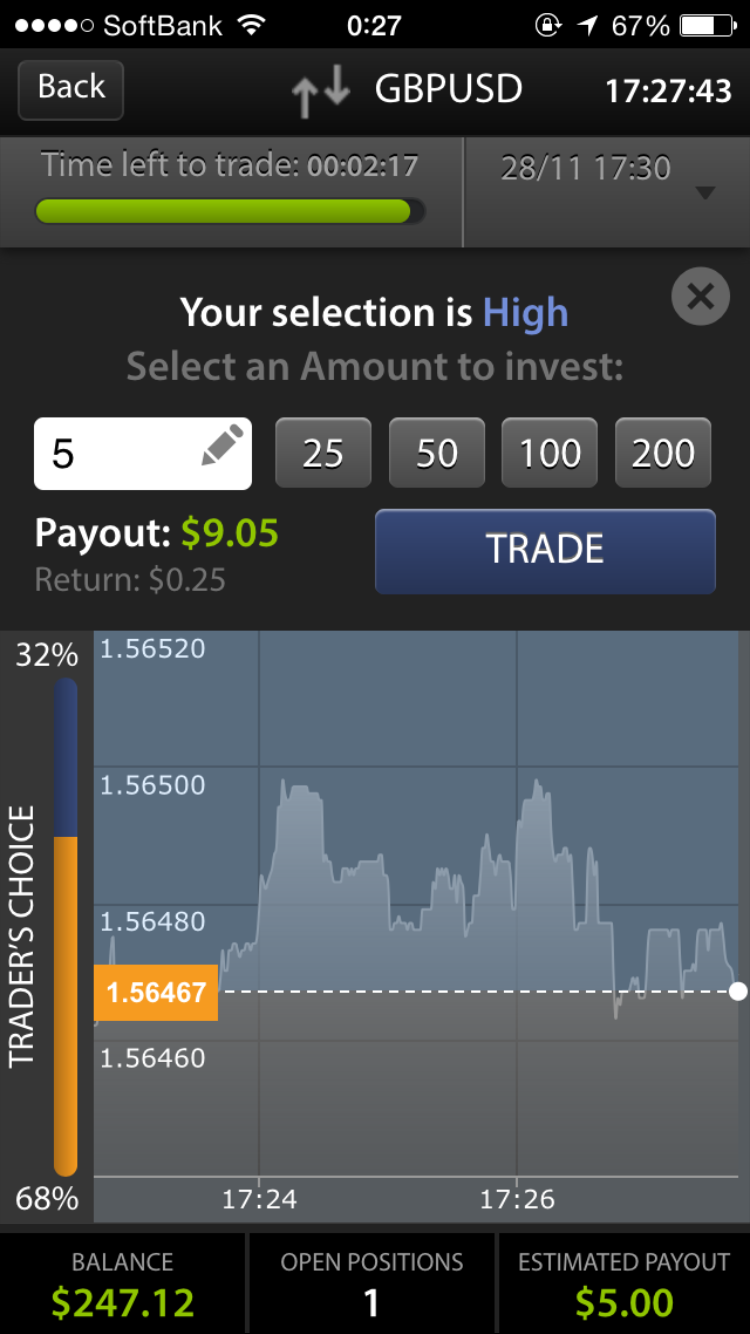Go back using the Back button
The image size is (750, 1334).
pos(71,89)
